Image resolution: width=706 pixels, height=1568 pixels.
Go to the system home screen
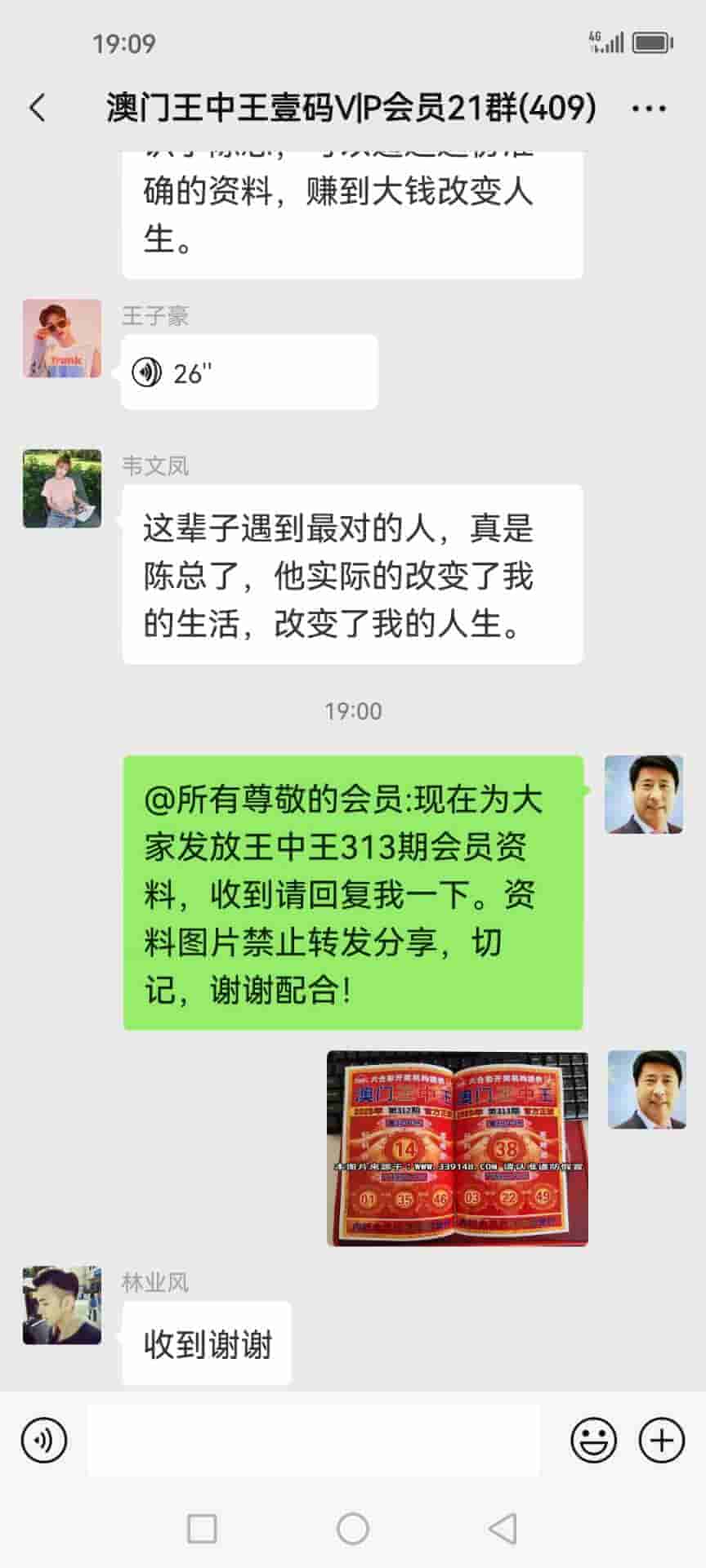353,1529
